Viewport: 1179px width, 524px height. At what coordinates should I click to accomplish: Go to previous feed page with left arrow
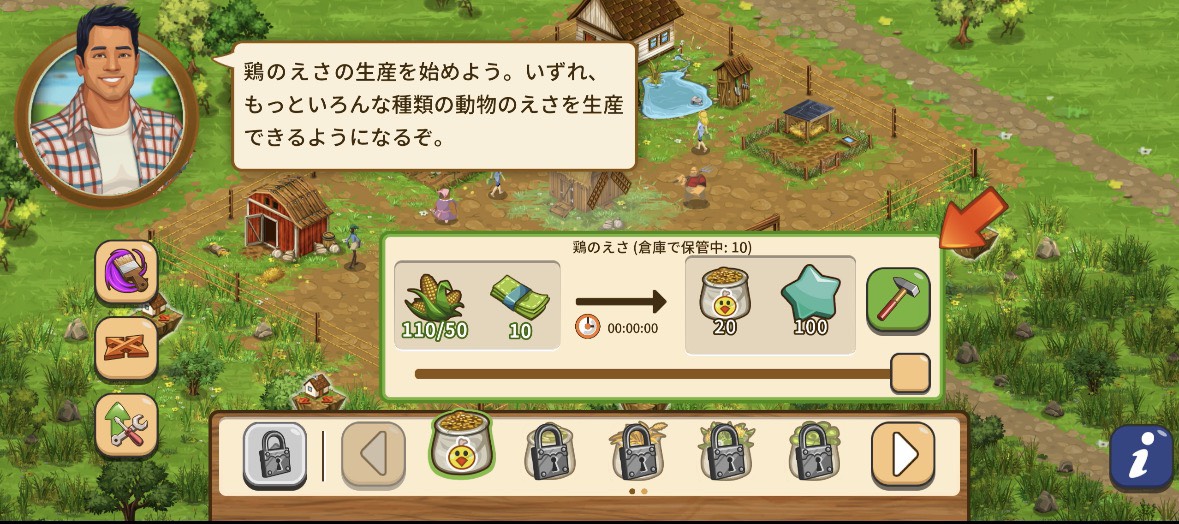tap(373, 454)
